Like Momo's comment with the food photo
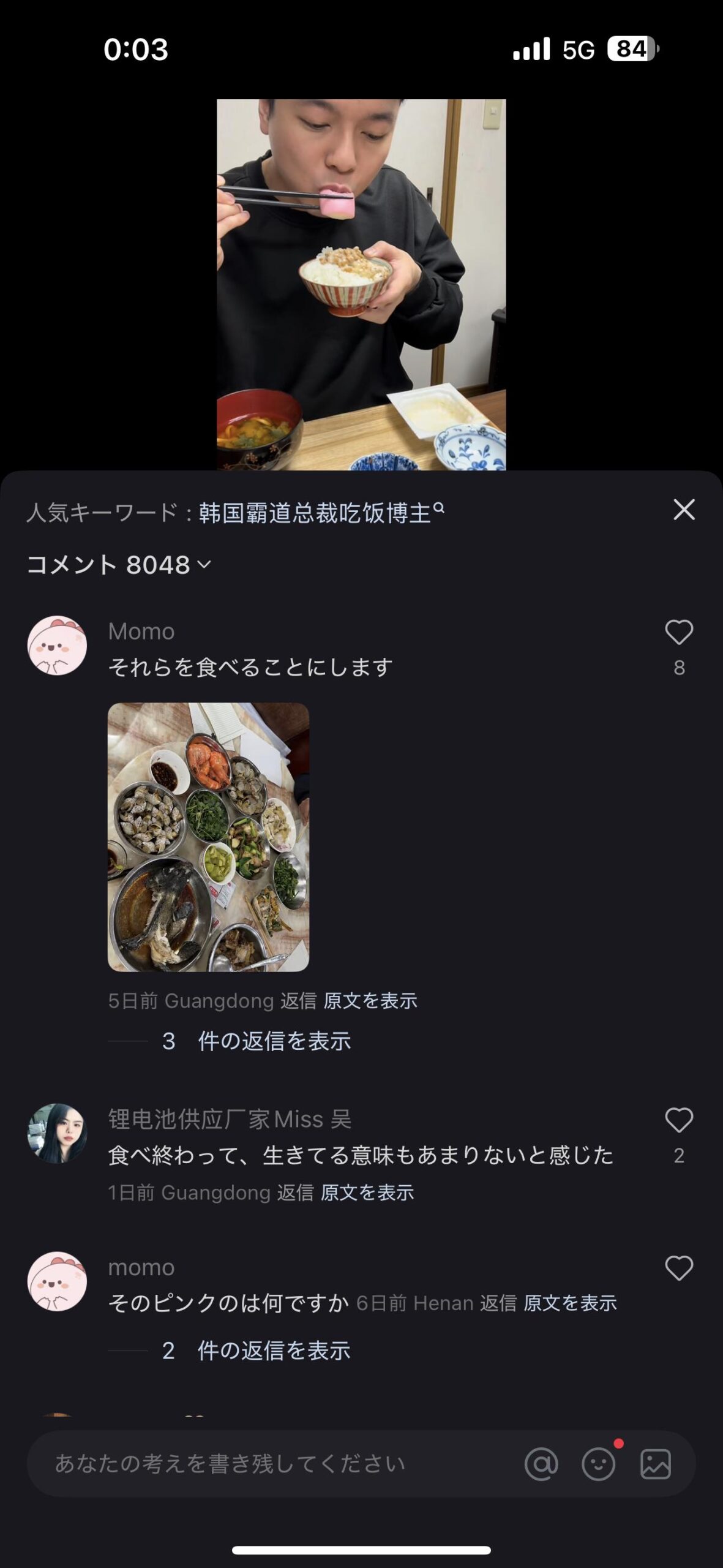Viewport: 723px width, 1568px height. click(678, 633)
